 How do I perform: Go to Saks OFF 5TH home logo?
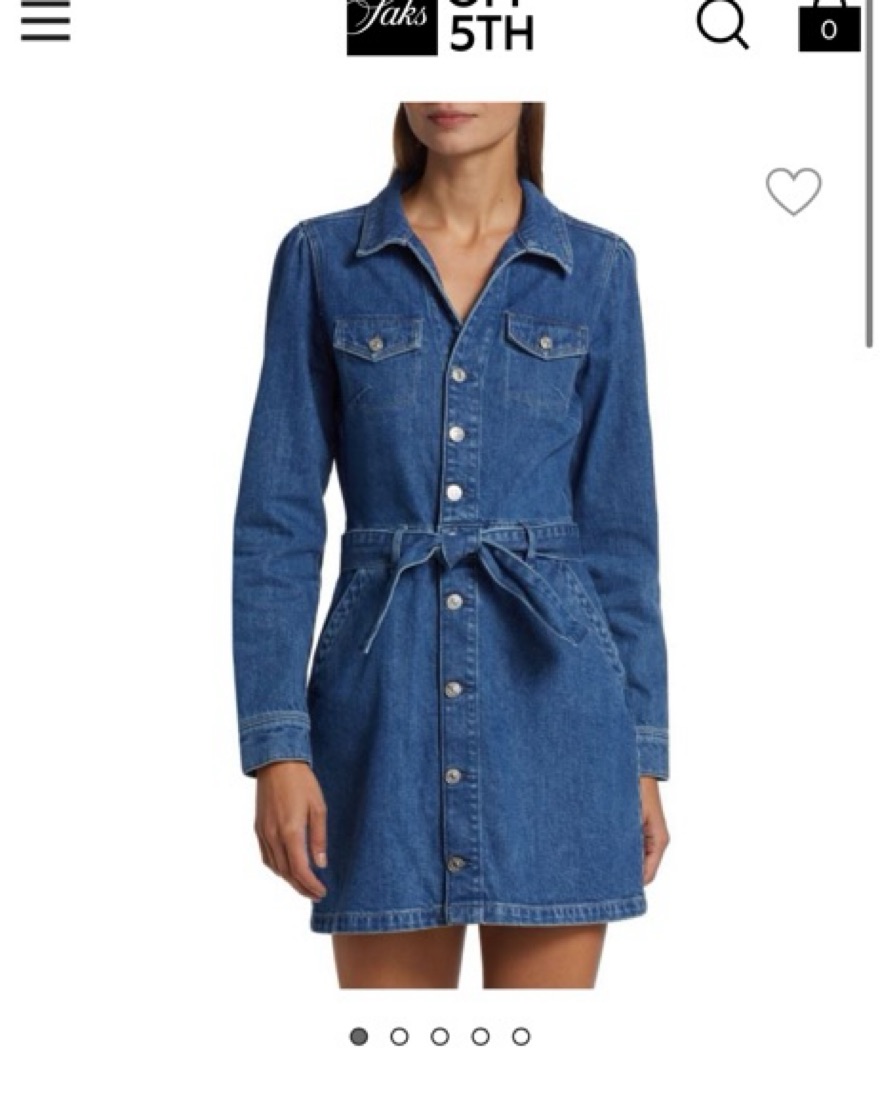[440, 28]
